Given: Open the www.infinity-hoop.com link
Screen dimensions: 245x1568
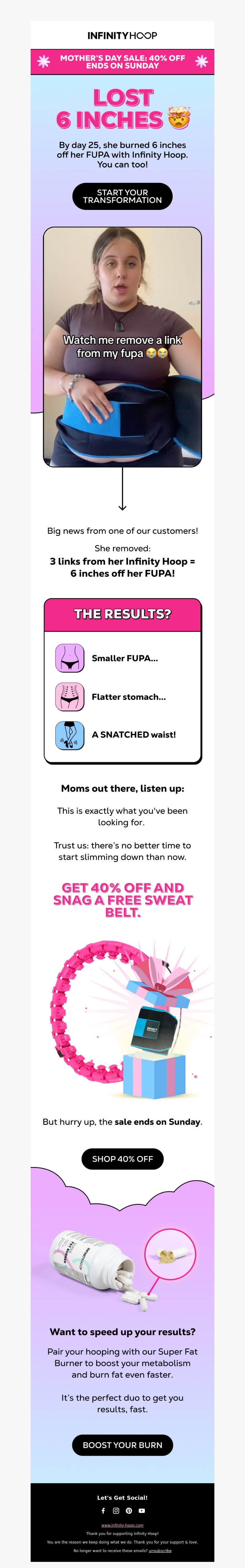Looking at the screenshot, I should coord(123,1525).
